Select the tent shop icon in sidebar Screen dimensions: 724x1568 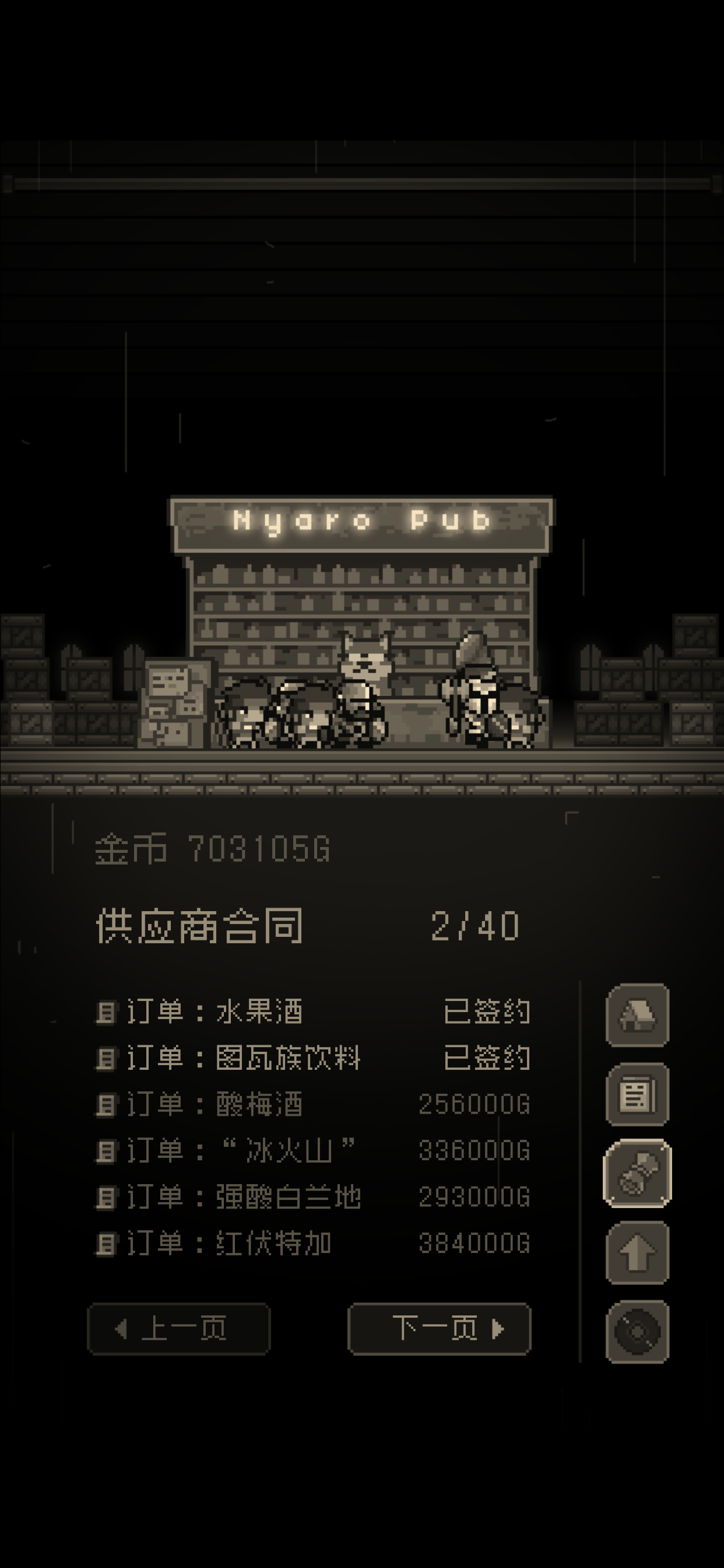pyautogui.click(x=638, y=1016)
